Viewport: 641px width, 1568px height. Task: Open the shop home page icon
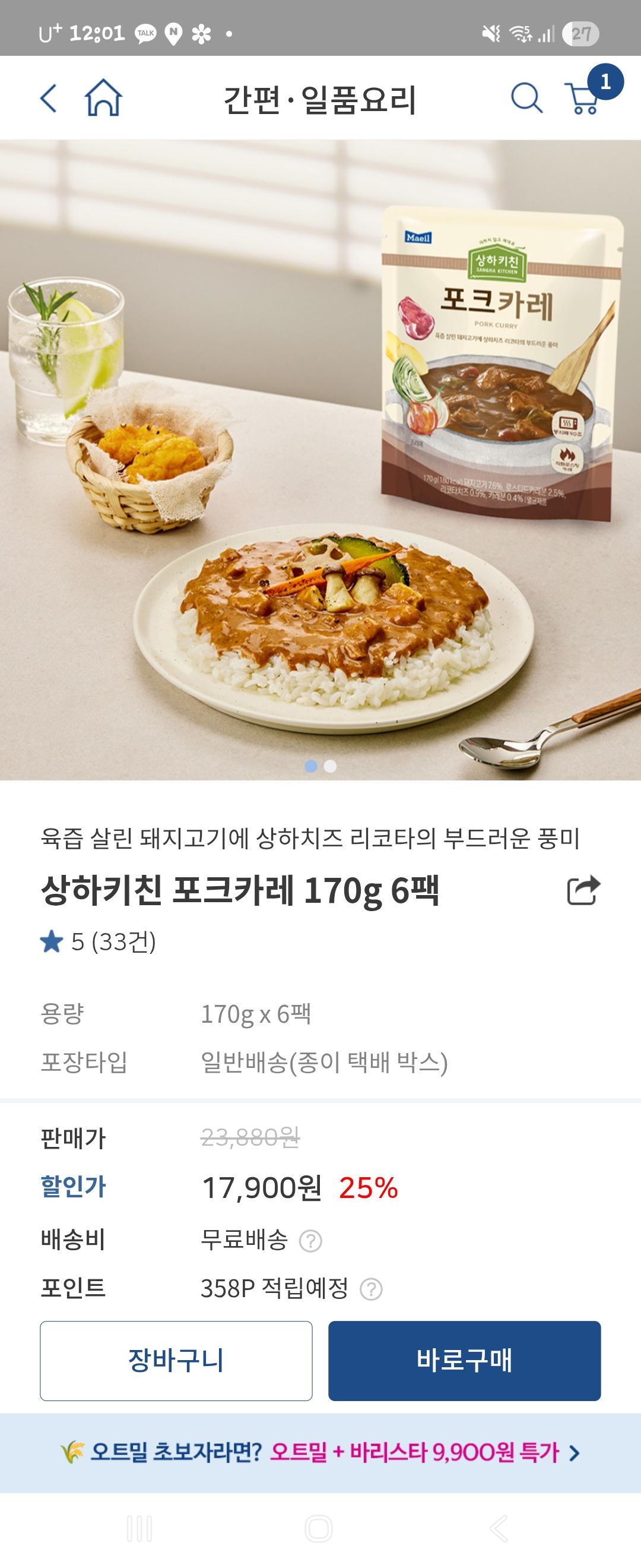(103, 98)
